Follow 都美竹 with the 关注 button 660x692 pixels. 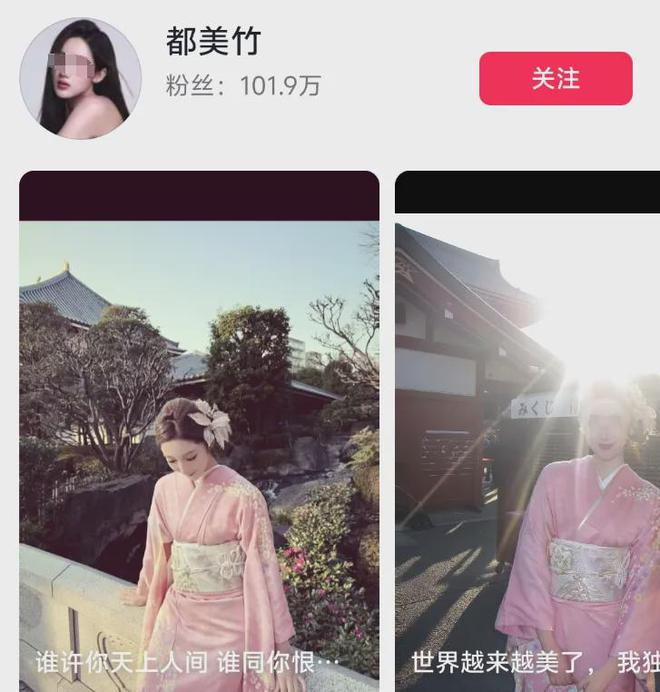point(555,78)
